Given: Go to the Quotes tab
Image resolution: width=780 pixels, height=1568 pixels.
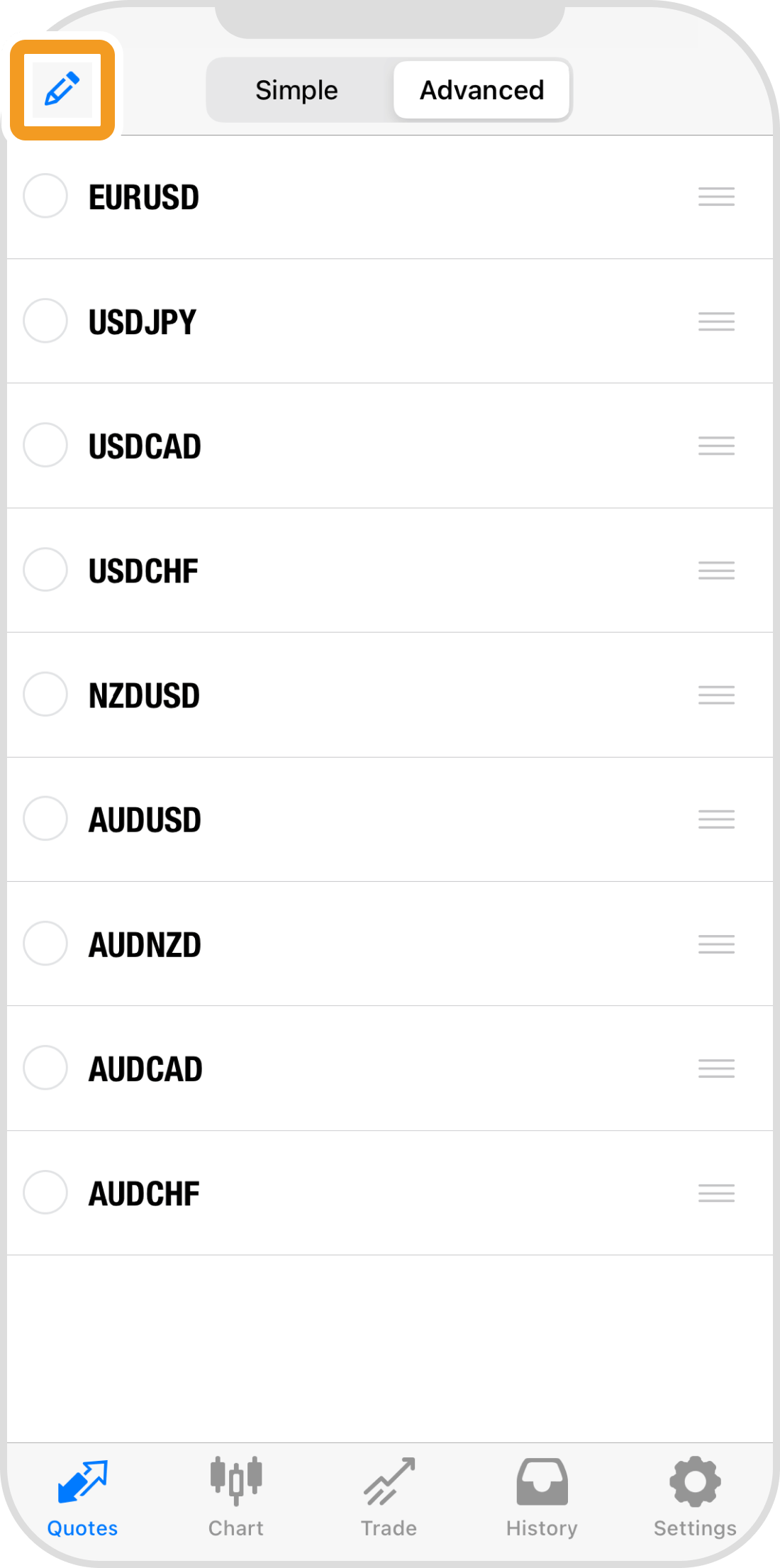Looking at the screenshot, I should point(82,1497).
